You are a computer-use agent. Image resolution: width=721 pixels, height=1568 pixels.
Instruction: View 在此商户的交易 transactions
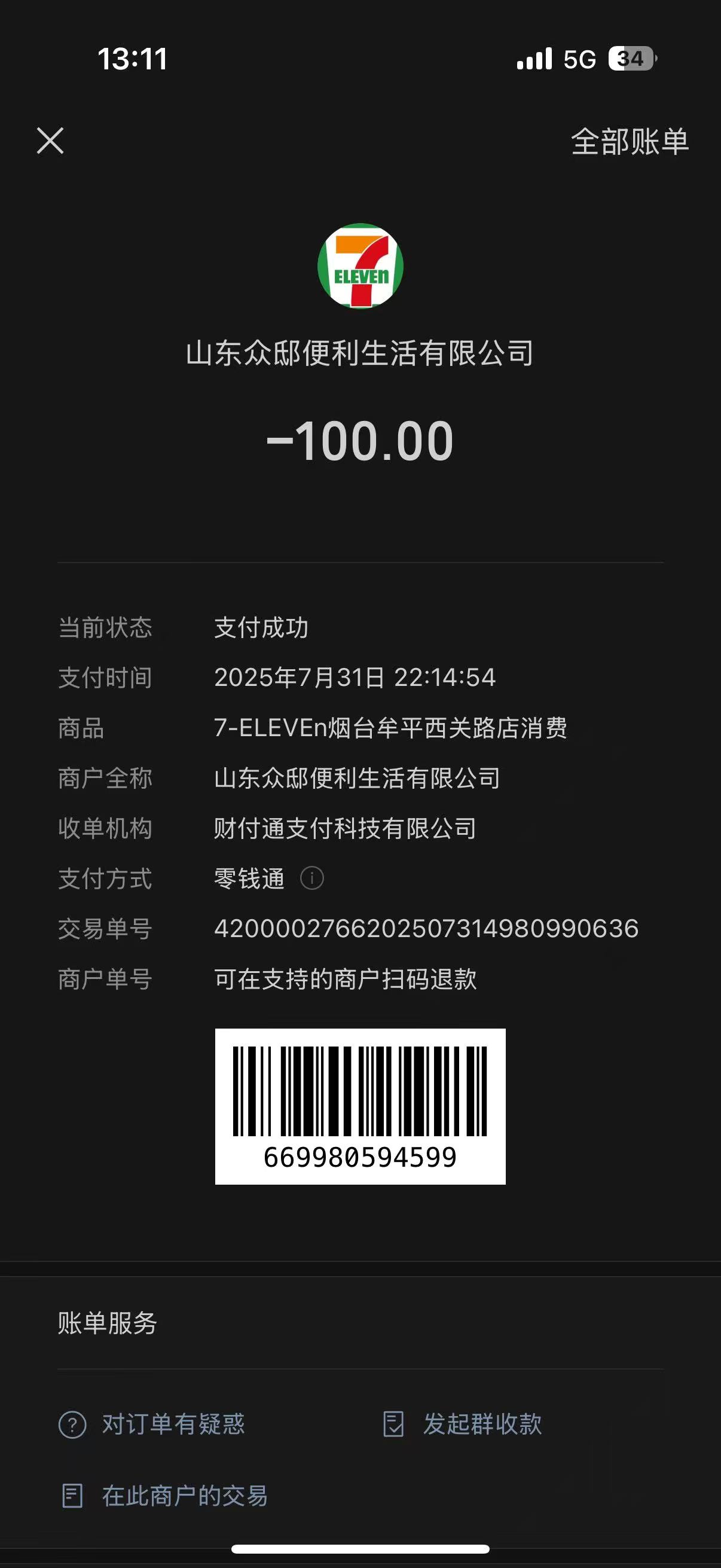(x=164, y=1496)
